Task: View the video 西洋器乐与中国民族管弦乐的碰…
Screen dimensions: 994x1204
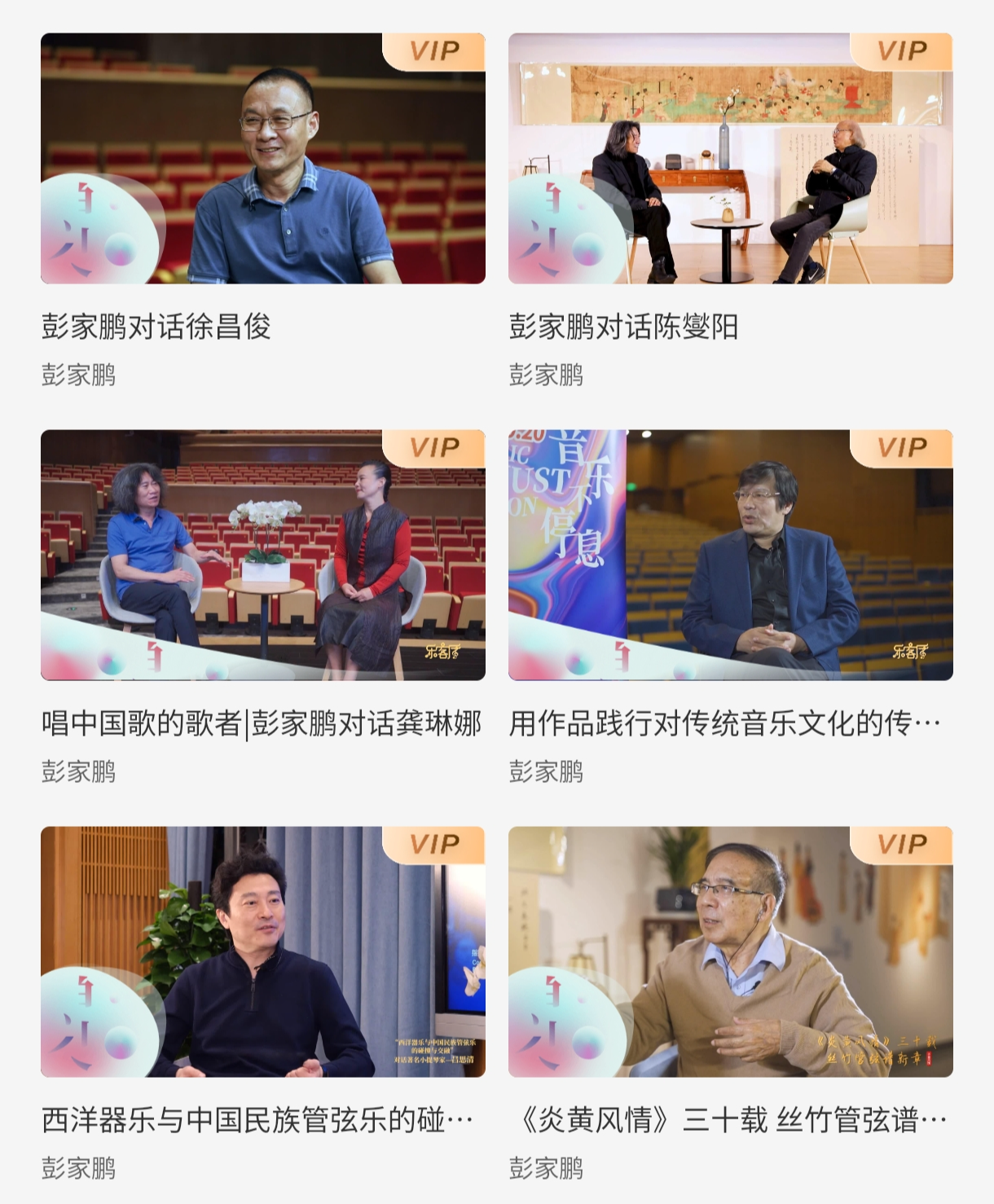Action: [262, 951]
